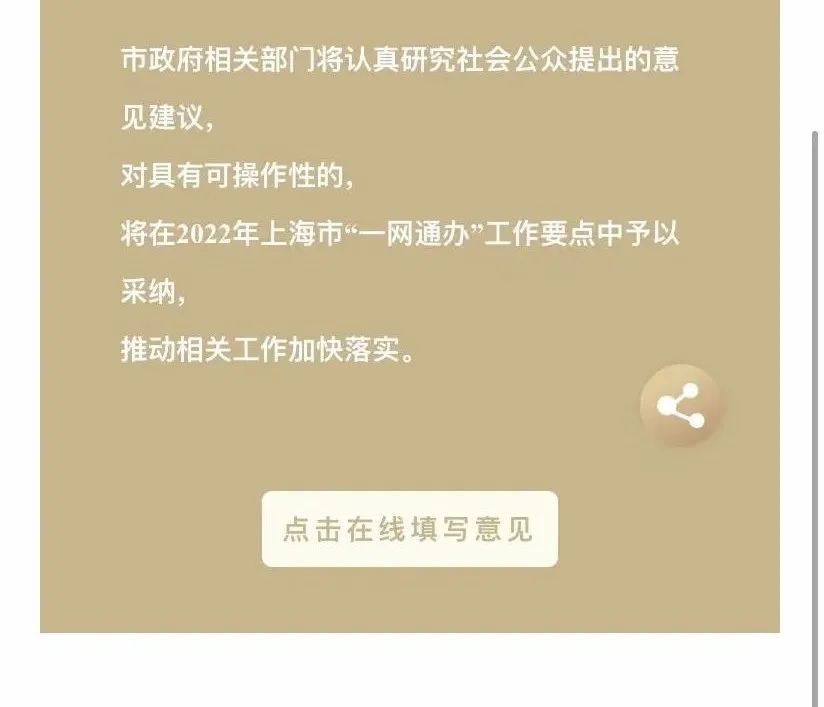Tap the floating share icon

pyautogui.click(x=681, y=405)
